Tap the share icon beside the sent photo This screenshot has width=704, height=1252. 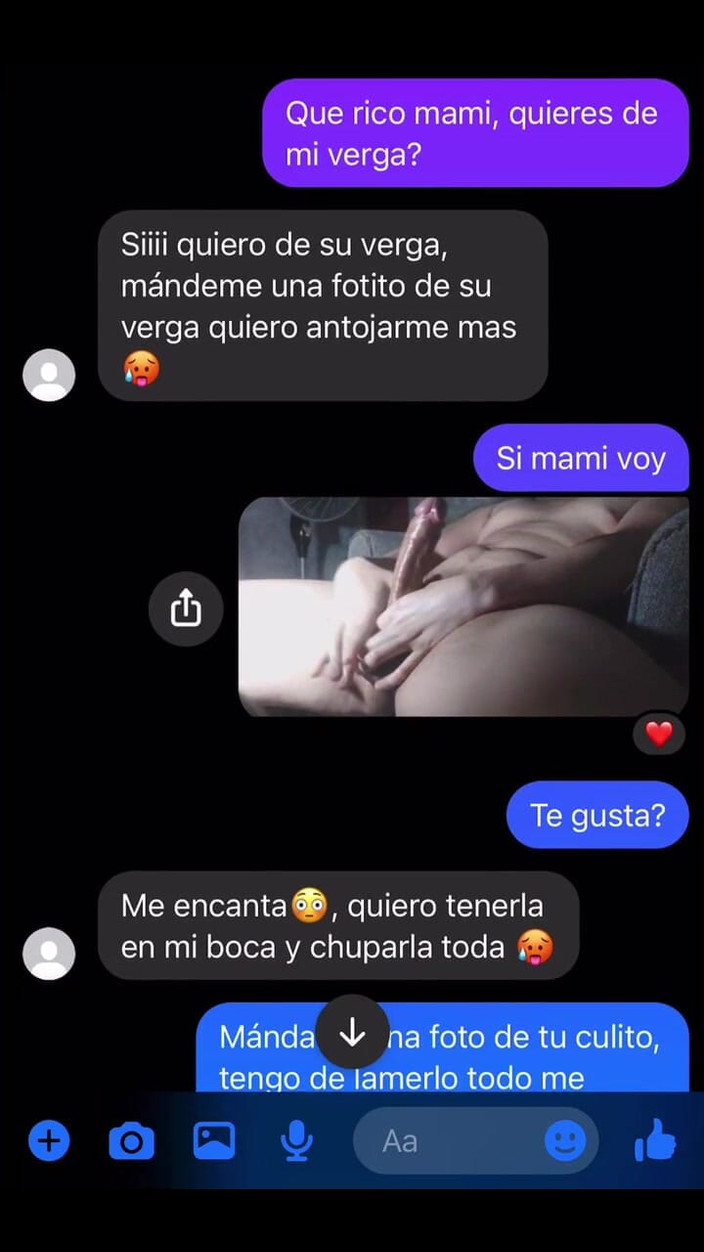186,606
